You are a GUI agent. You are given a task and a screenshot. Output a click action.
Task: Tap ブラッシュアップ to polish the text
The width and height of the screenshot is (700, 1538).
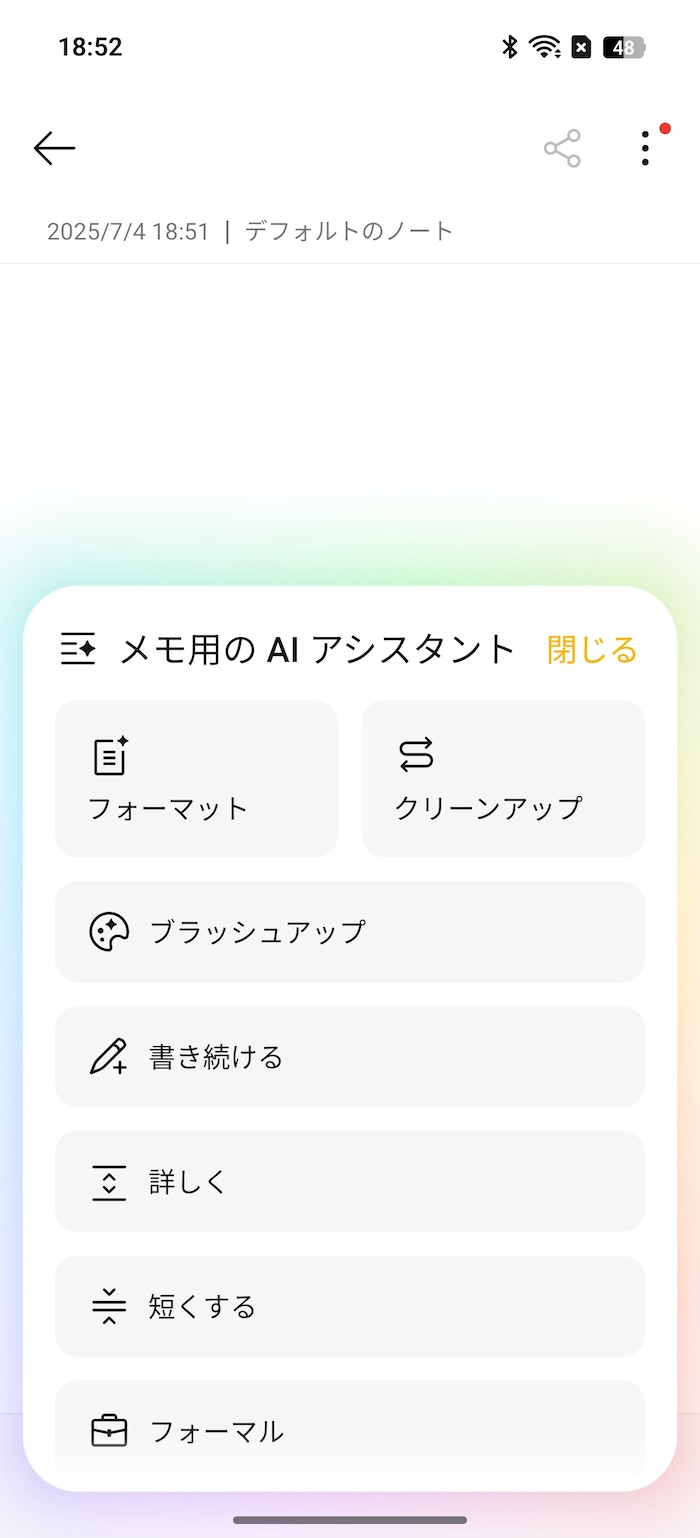click(350, 932)
